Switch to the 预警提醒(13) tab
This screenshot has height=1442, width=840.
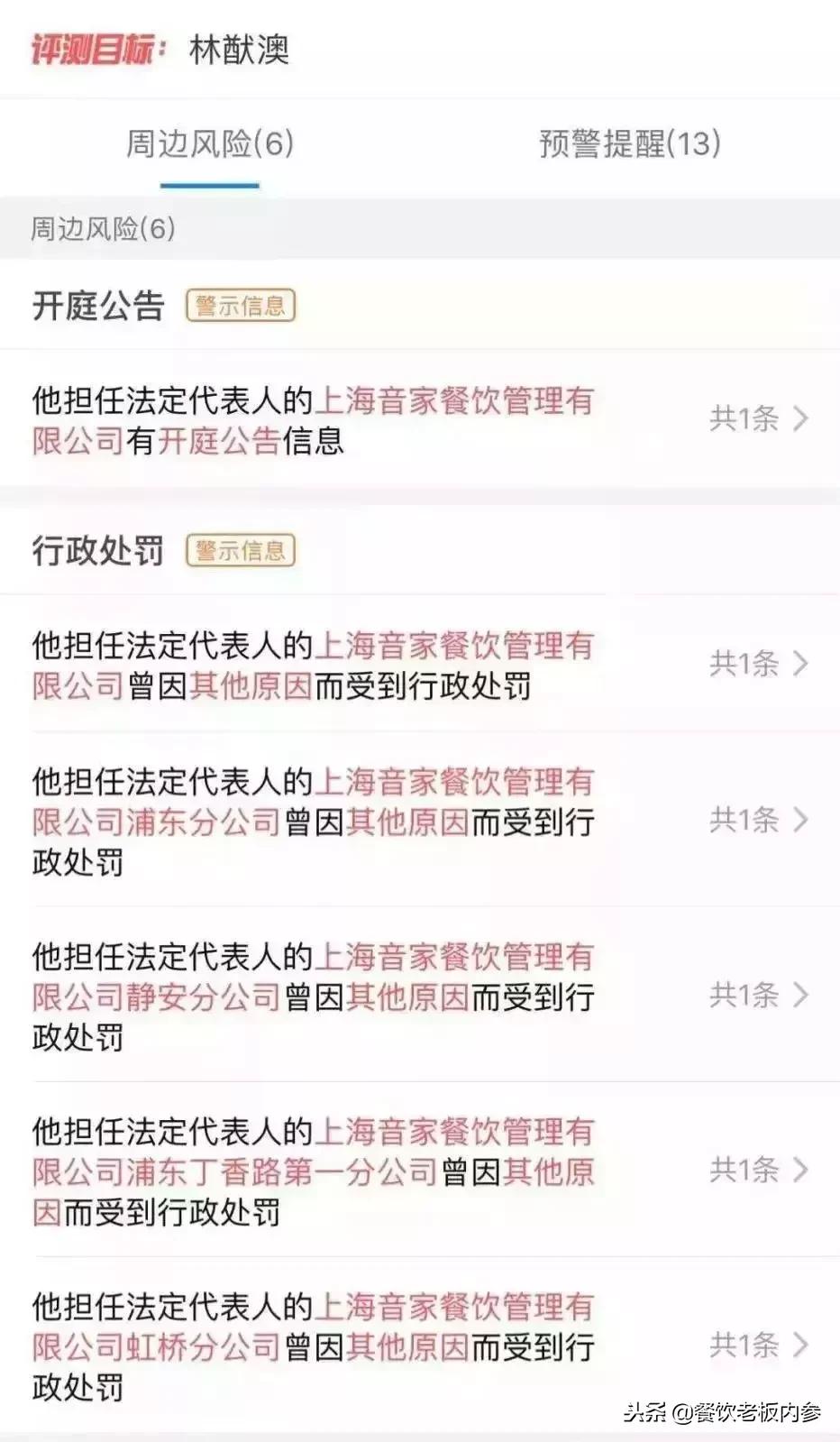[629, 142]
